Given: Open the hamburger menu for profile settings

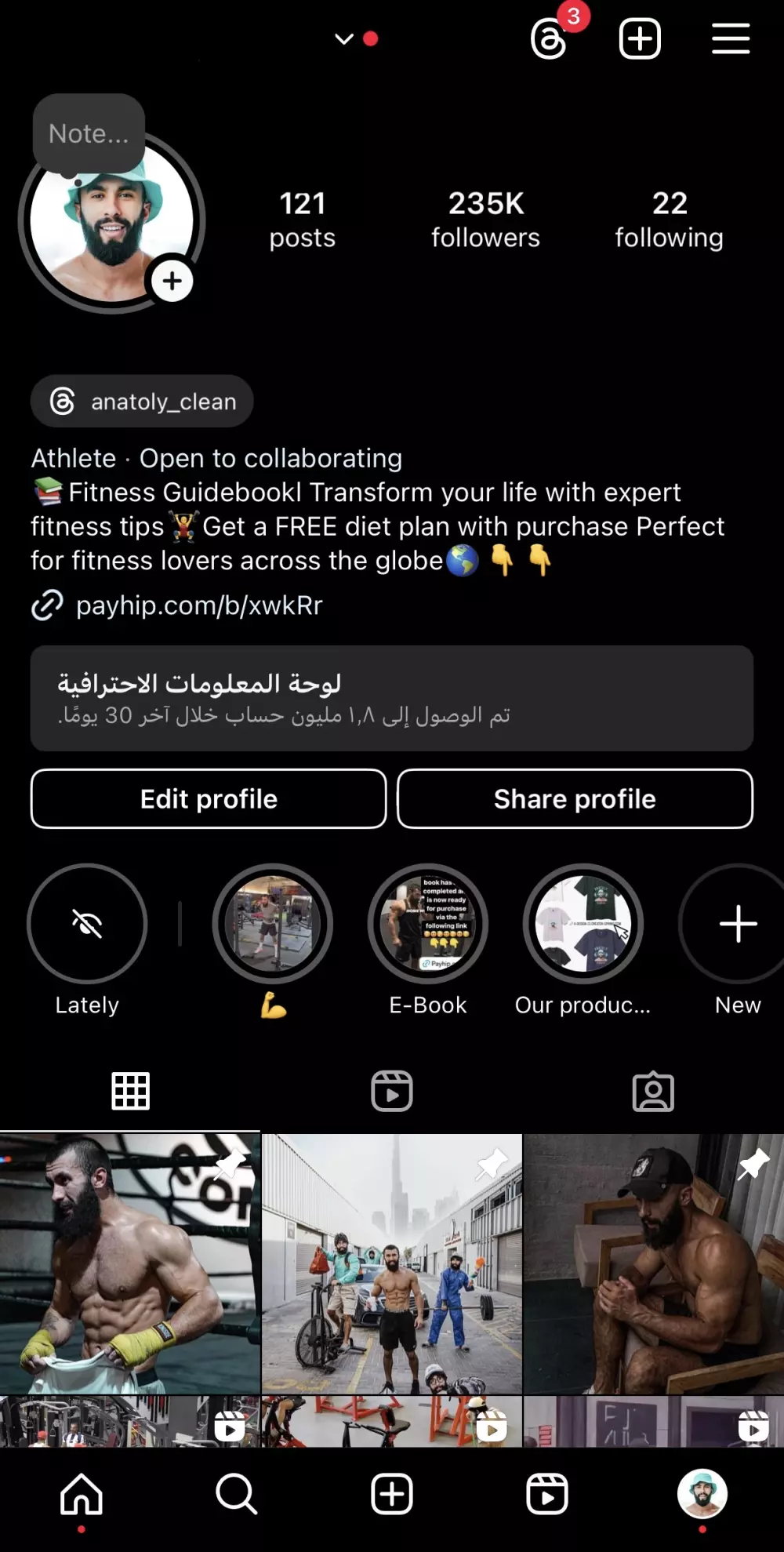Looking at the screenshot, I should coord(730,38).
